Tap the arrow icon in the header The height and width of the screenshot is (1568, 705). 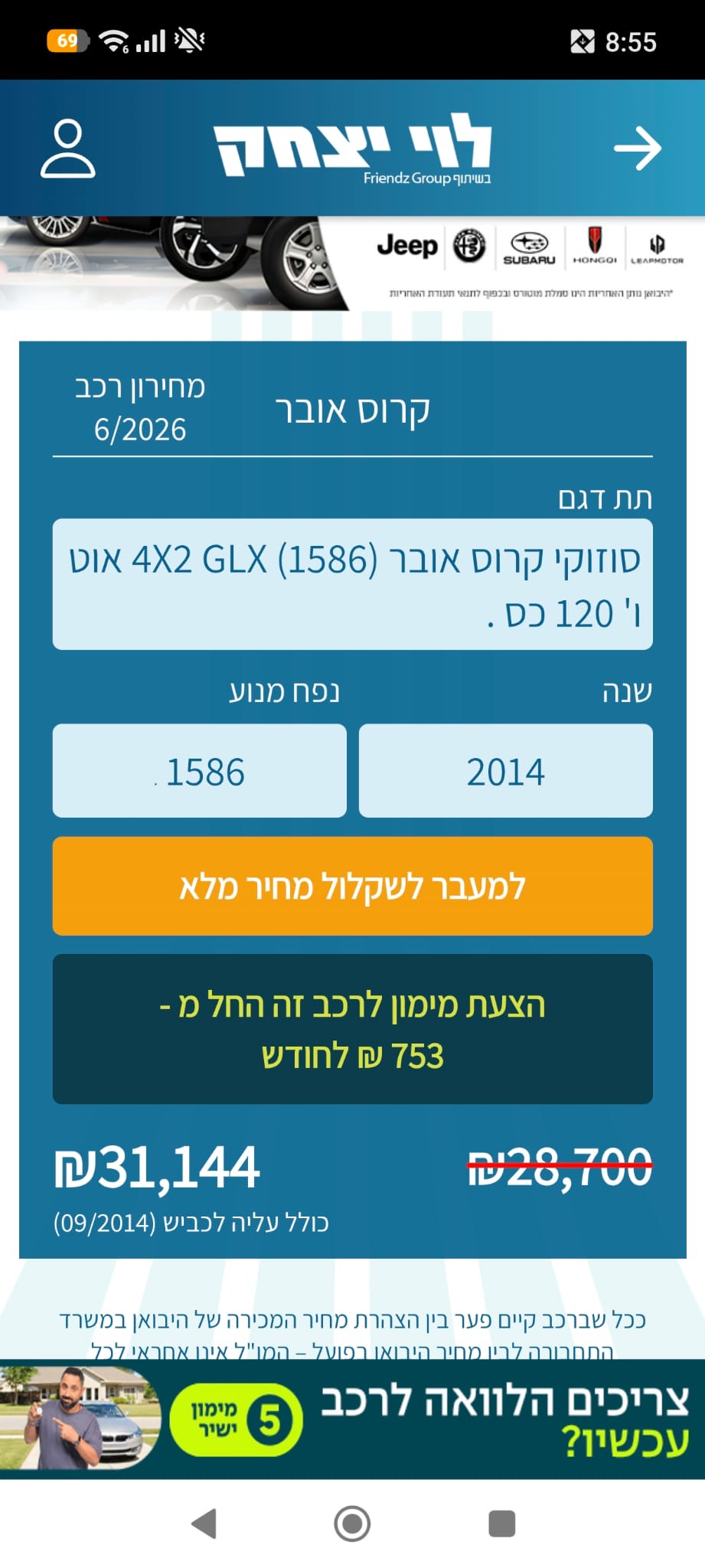pyautogui.click(x=637, y=148)
